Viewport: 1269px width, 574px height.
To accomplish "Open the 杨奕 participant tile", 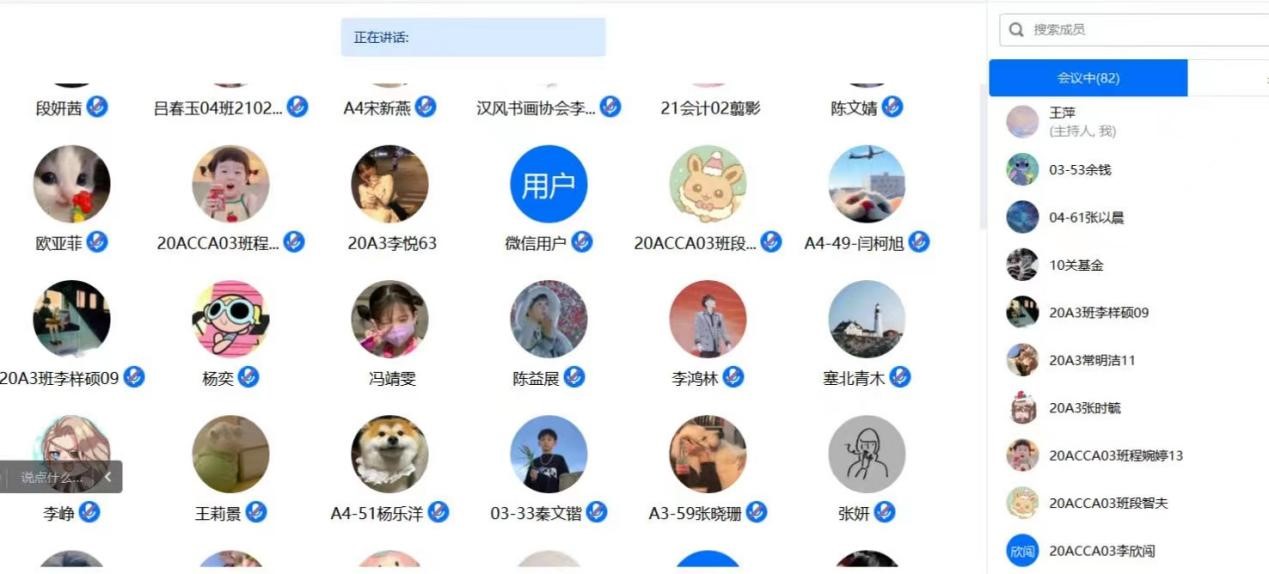I will pos(230,320).
